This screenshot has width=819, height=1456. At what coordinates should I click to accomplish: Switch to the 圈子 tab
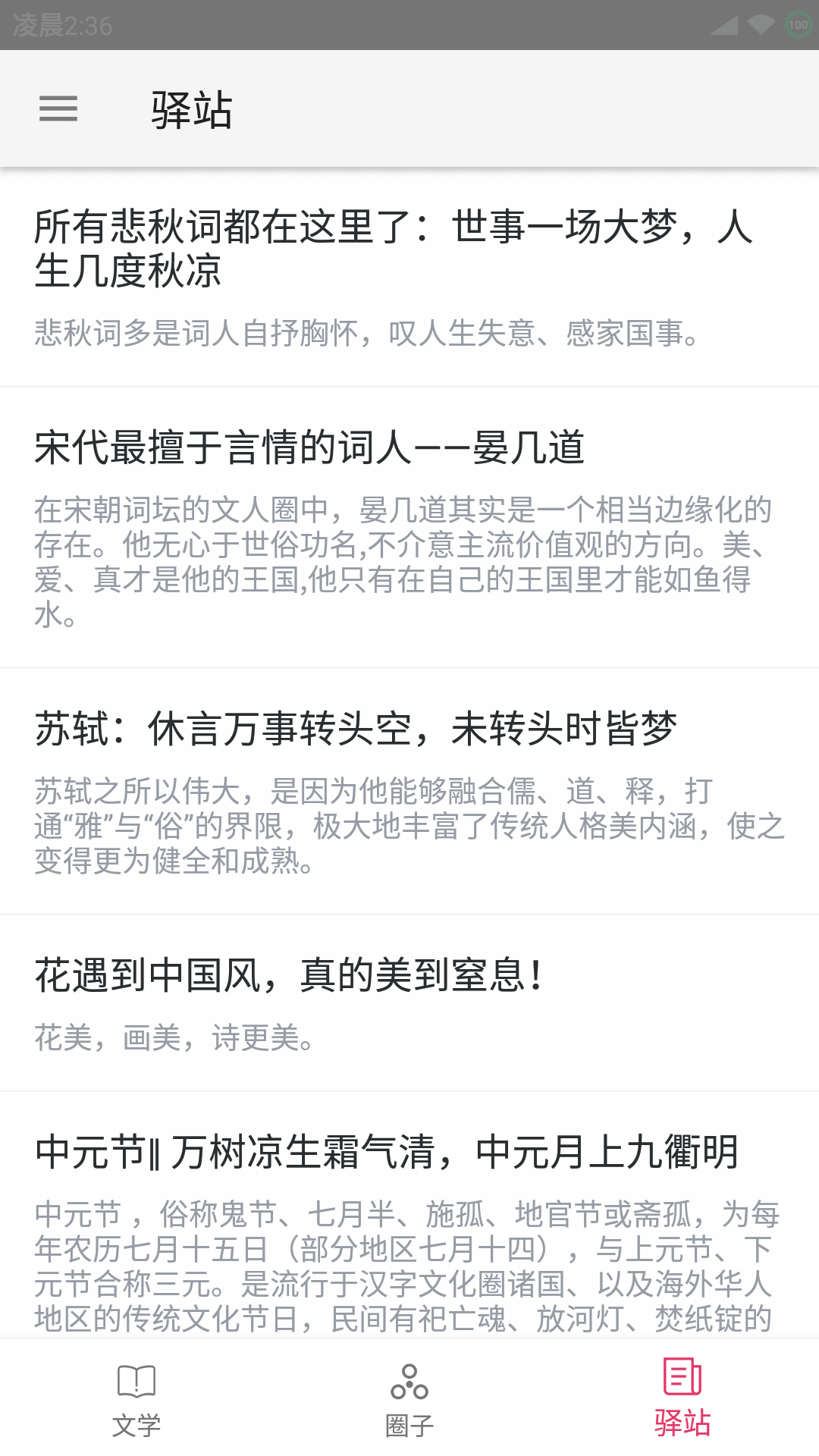click(409, 1398)
